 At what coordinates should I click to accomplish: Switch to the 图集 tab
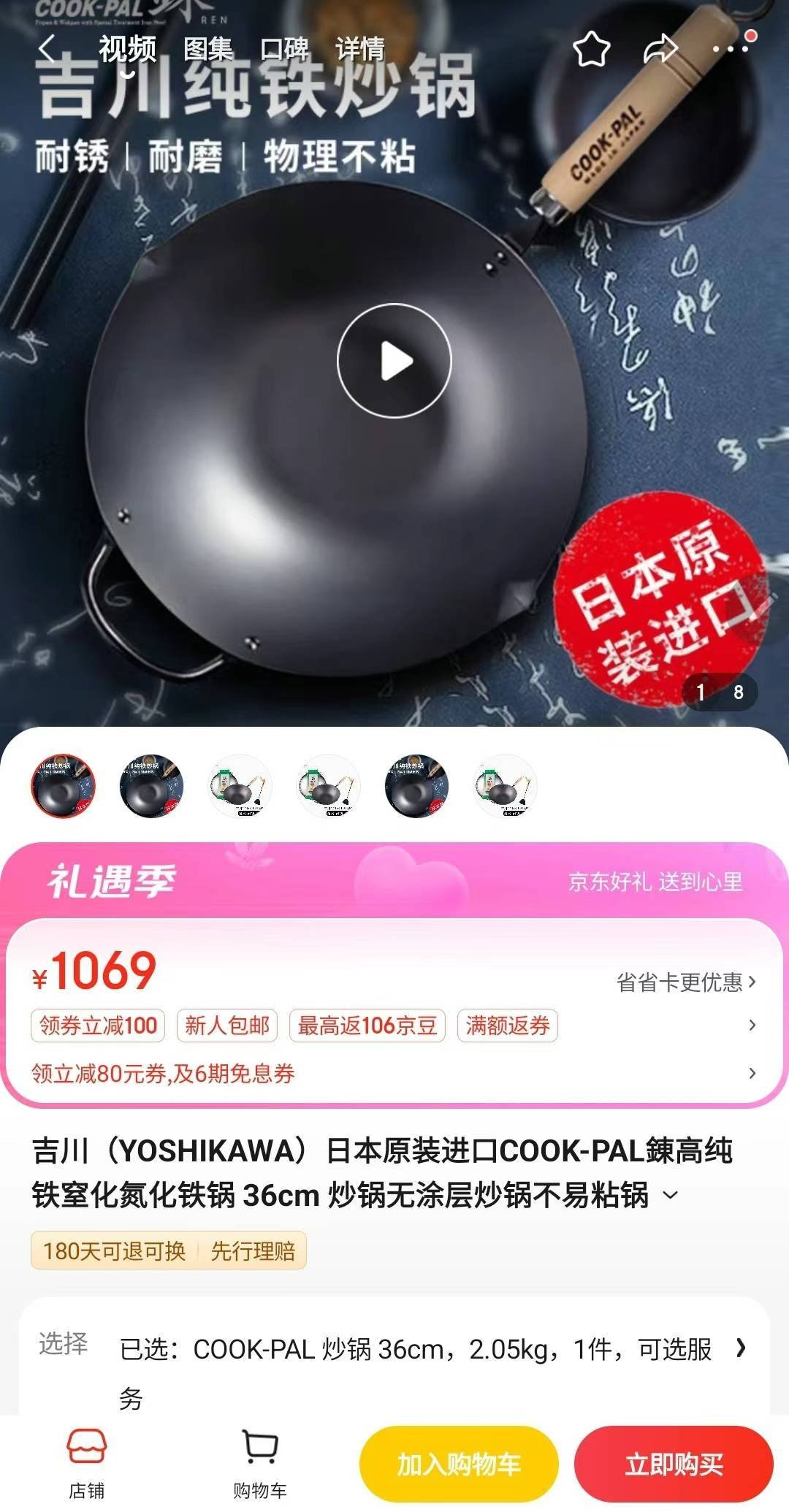pyautogui.click(x=208, y=50)
